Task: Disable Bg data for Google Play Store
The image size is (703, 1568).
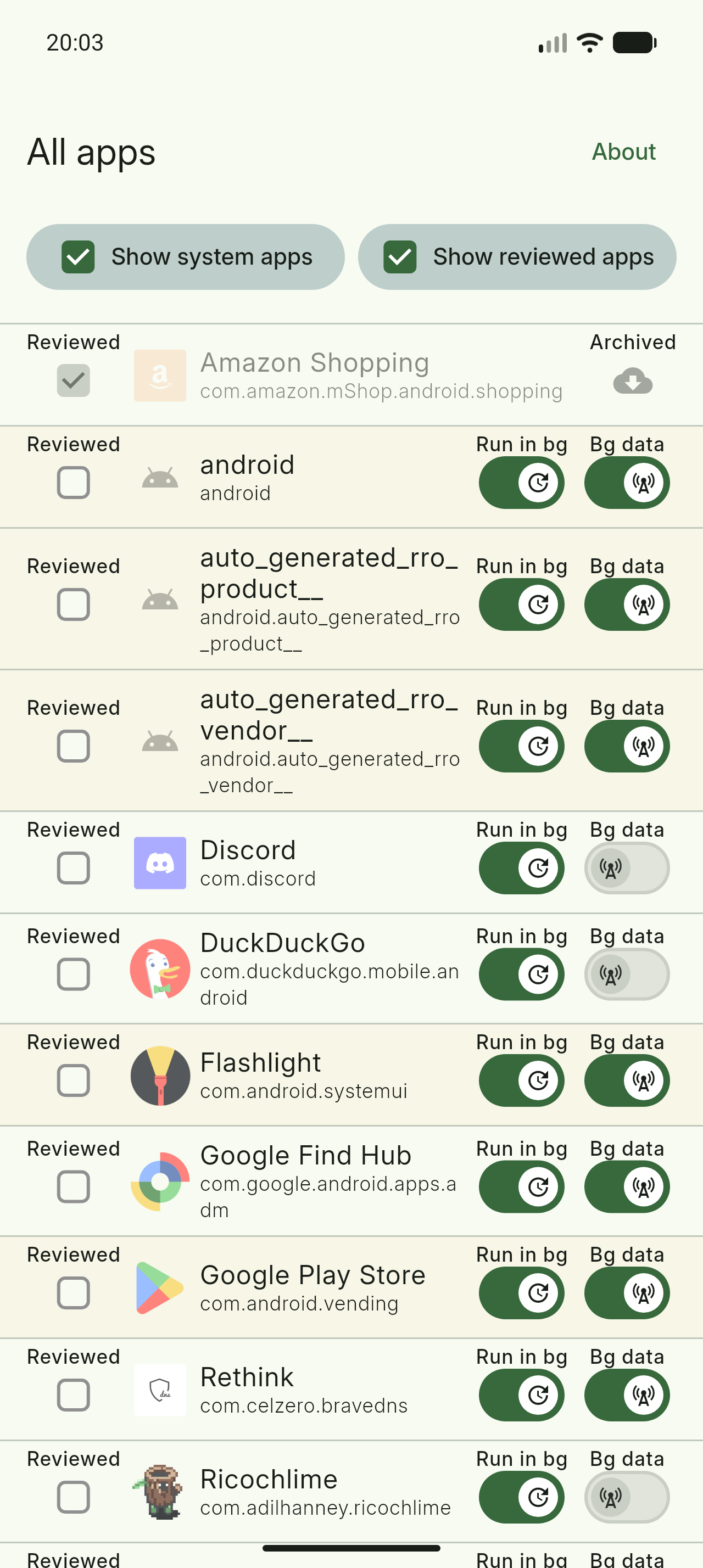Action: [626, 1293]
